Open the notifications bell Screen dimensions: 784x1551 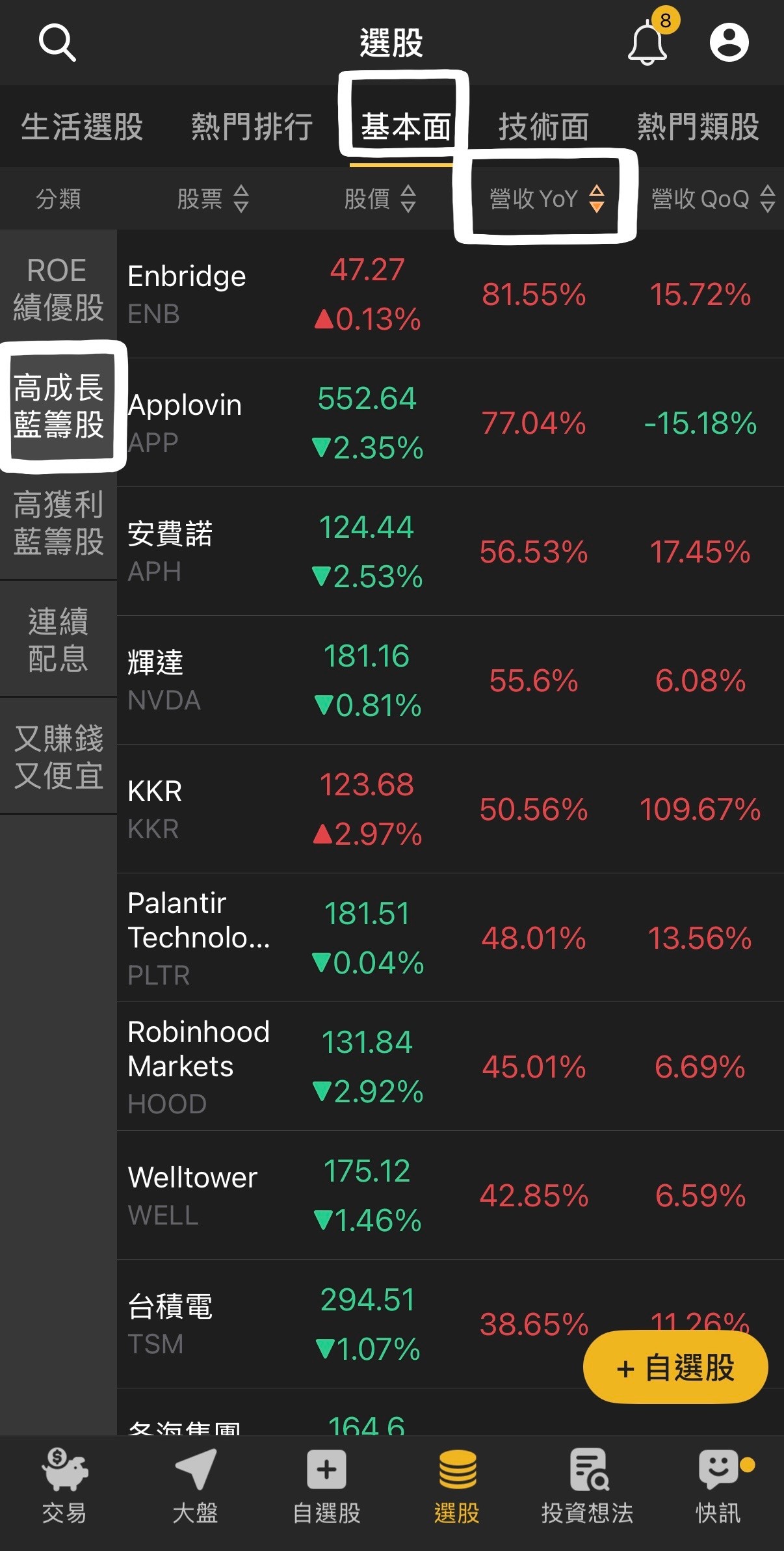pos(647,43)
